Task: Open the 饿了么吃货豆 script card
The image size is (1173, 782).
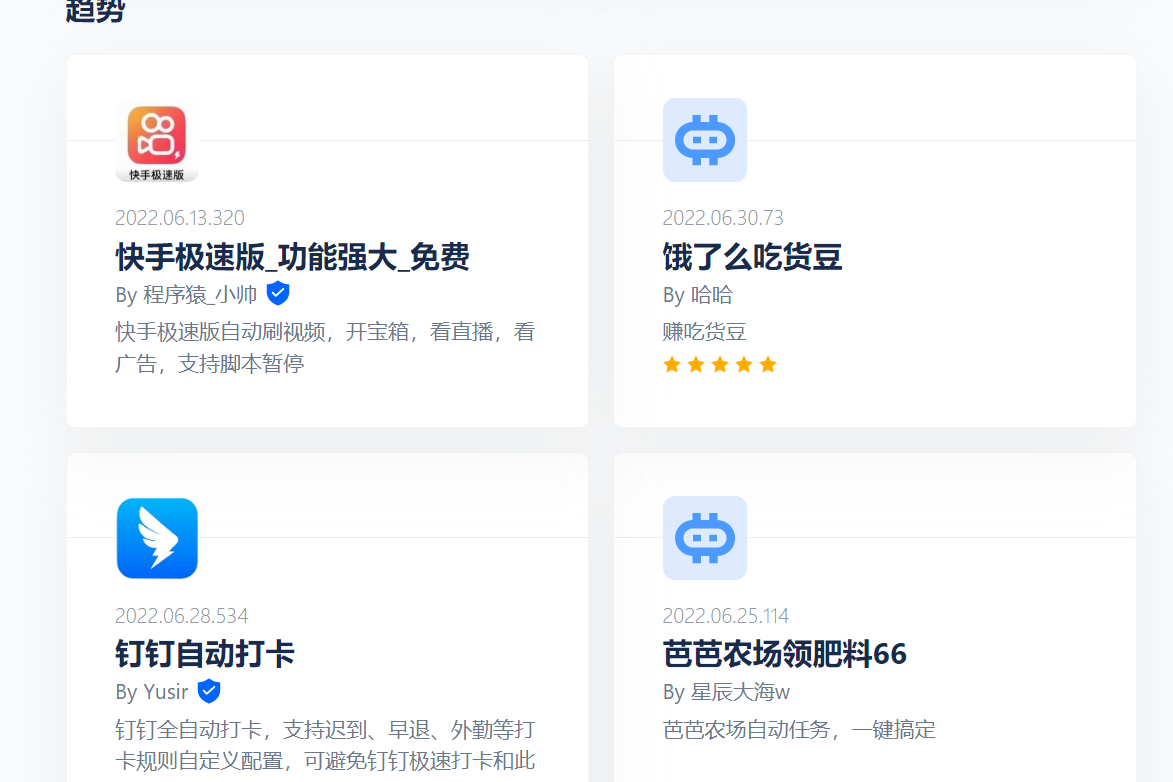Action: tap(752, 258)
